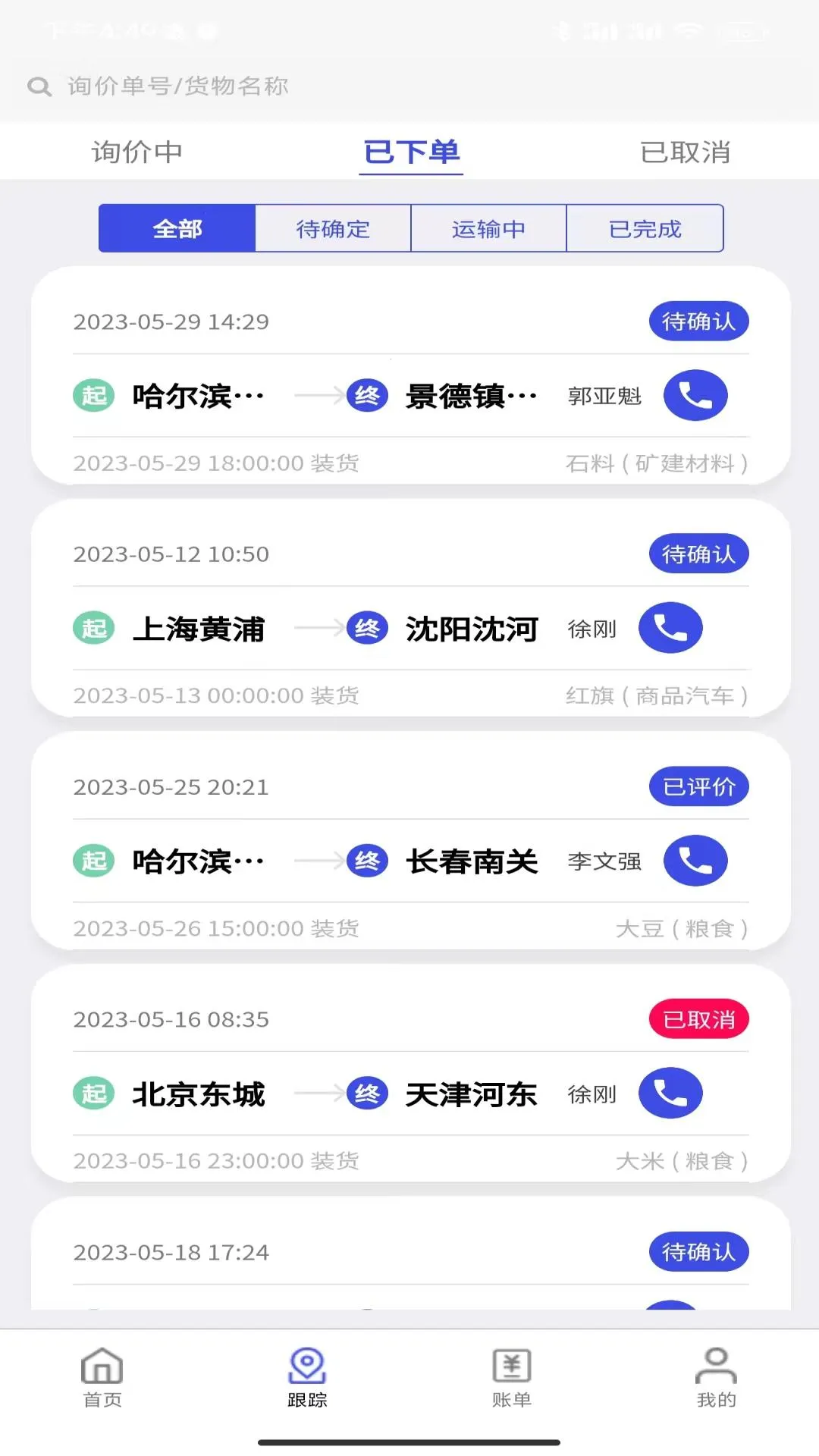
Task: Activate the 已完成 filter
Action: (645, 228)
